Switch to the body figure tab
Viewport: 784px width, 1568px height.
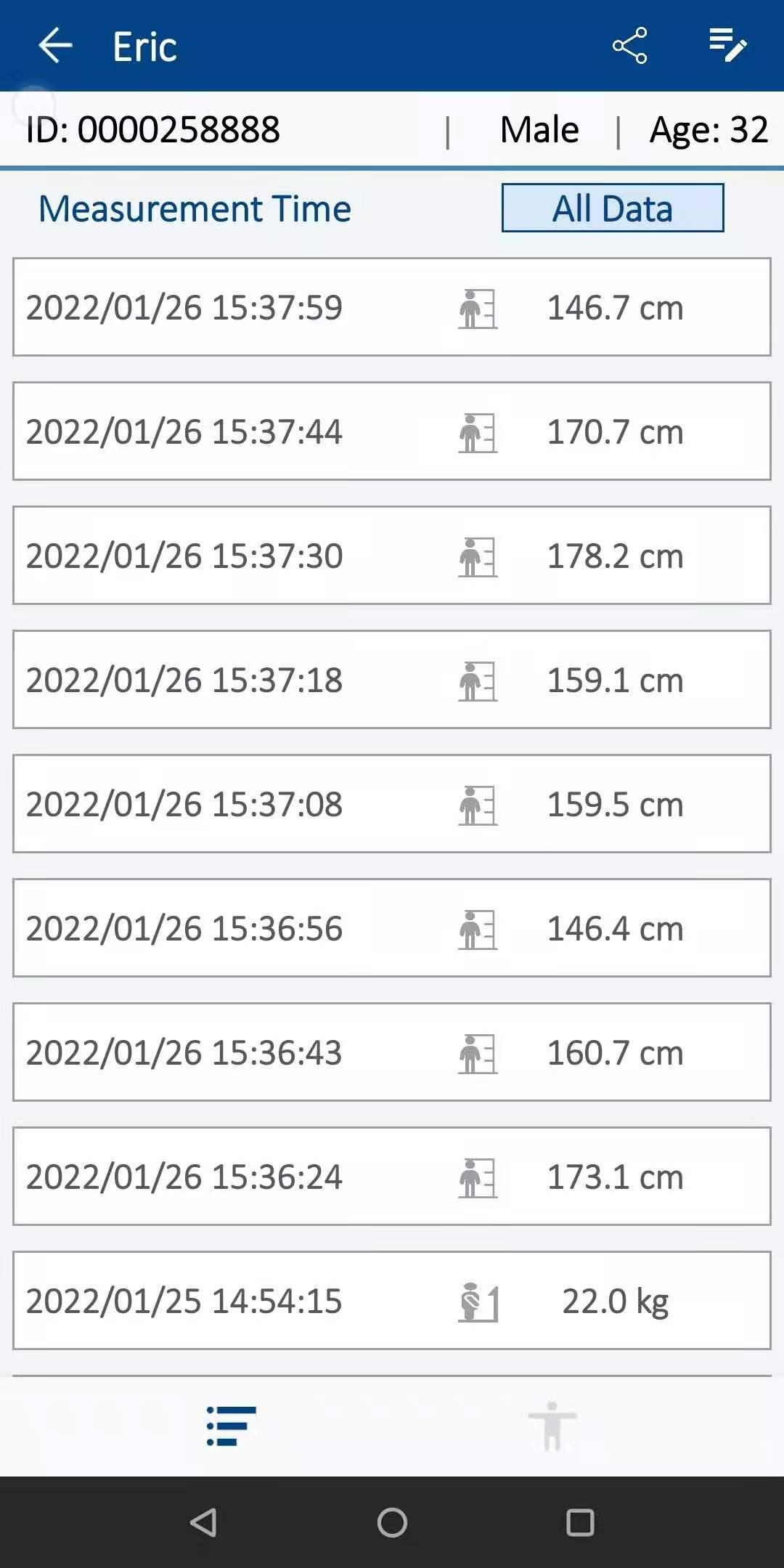pos(552,1426)
